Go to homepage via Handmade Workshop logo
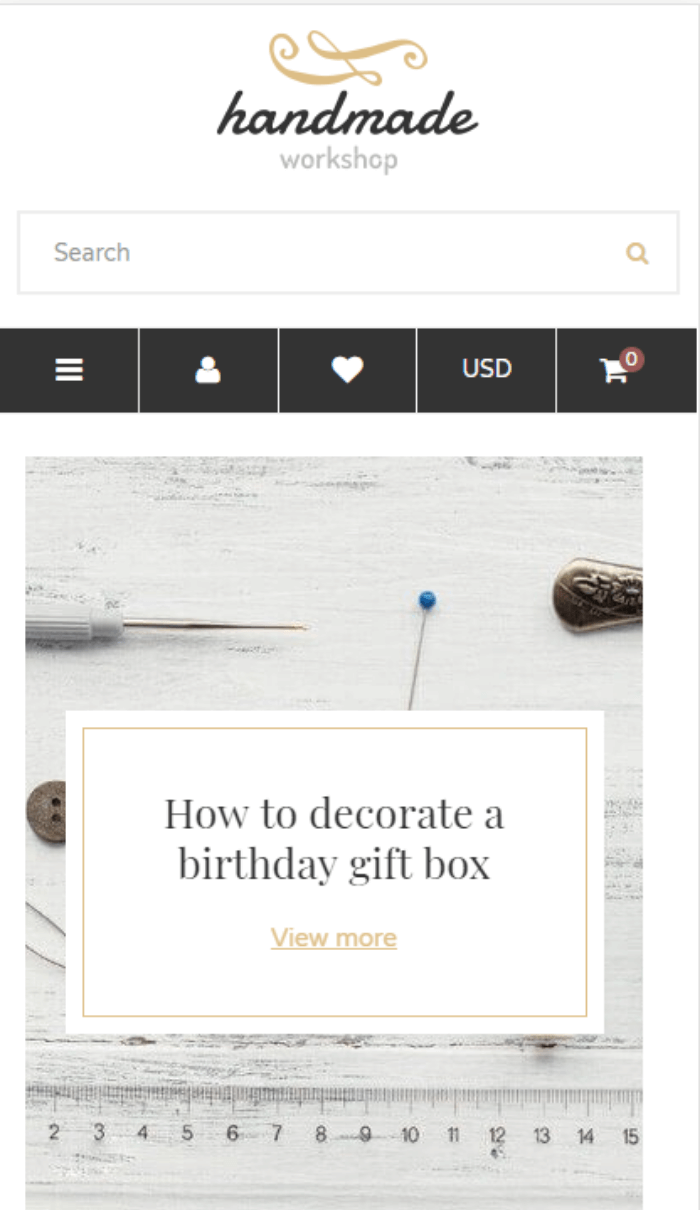This screenshot has height=1210, width=700. click(347, 102)
